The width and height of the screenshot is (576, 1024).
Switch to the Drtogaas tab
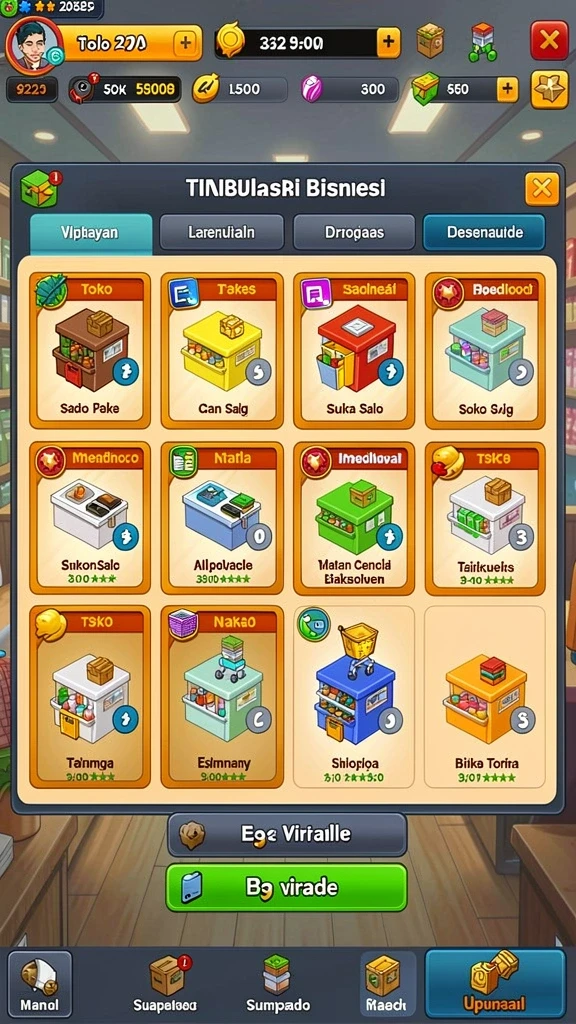(x=354, y=232)
